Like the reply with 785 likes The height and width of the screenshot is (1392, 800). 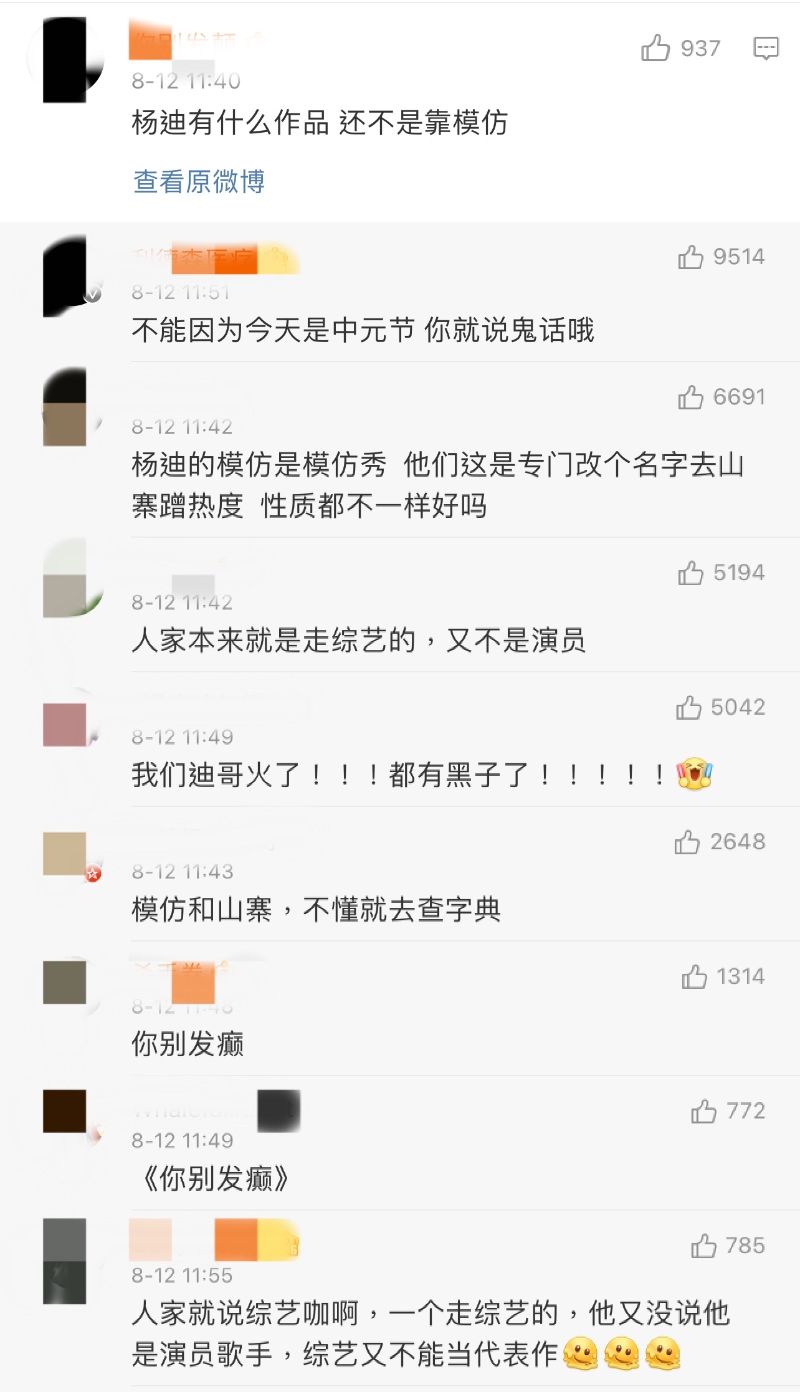(x=704, y=1246)
